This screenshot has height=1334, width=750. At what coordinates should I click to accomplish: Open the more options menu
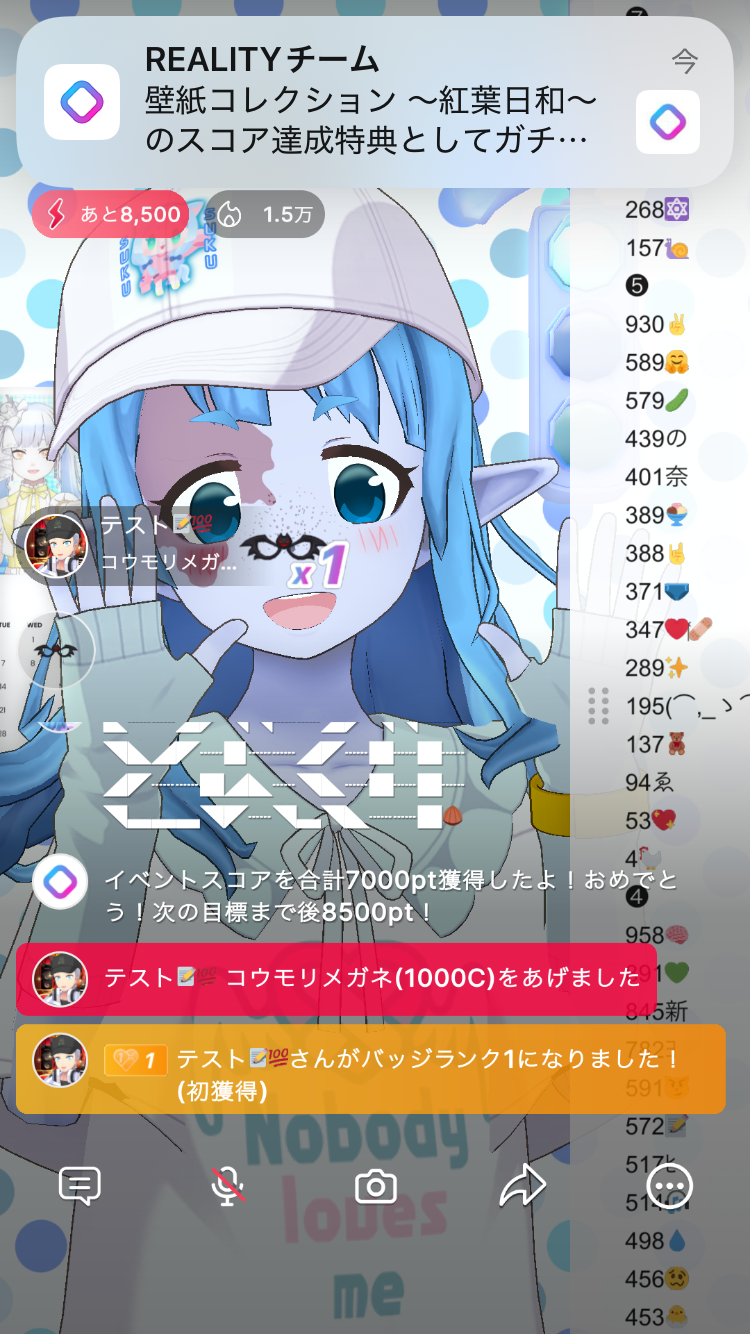tap(669, 1186)
